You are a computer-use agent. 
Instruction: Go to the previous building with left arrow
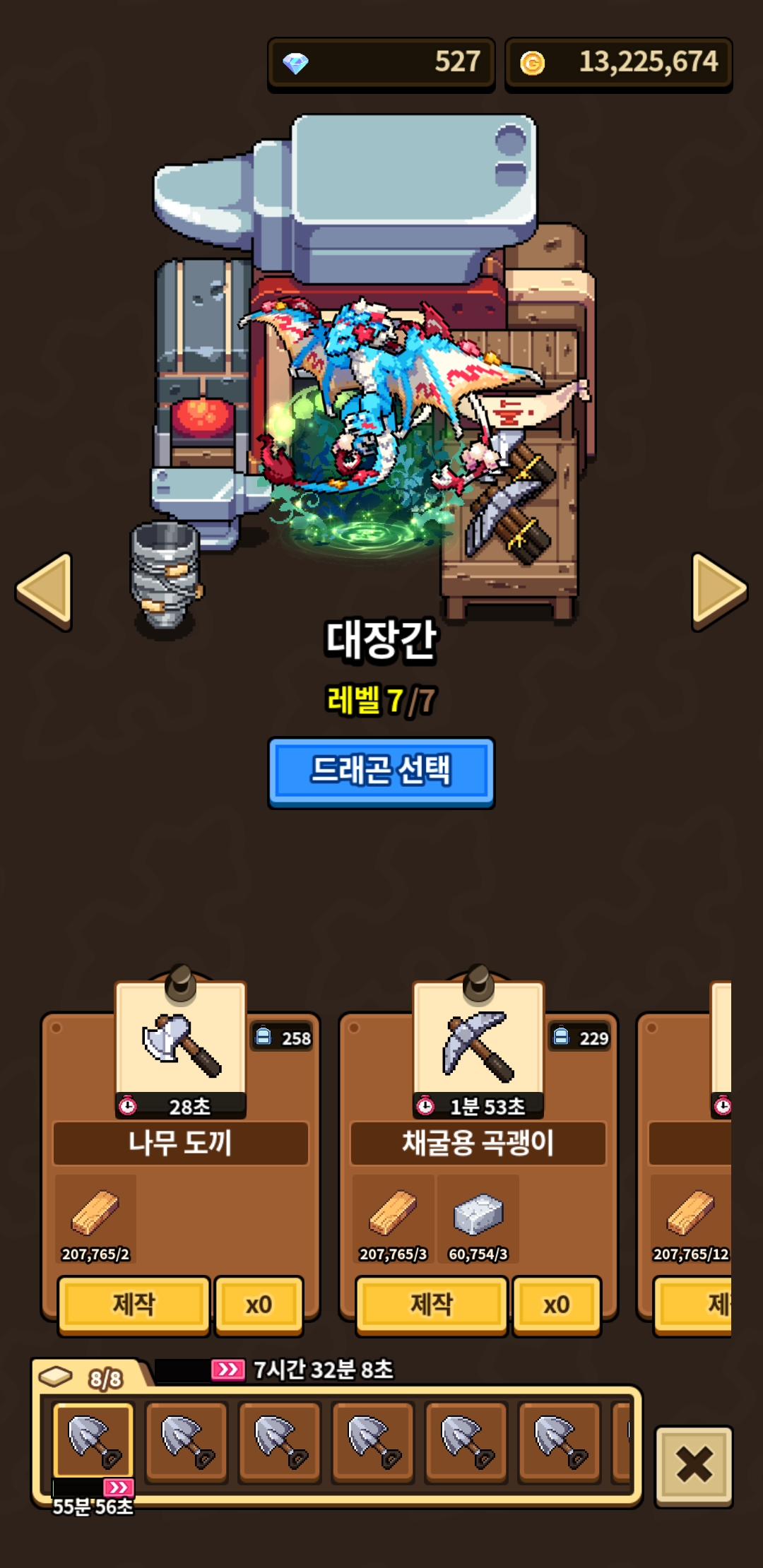45,590
